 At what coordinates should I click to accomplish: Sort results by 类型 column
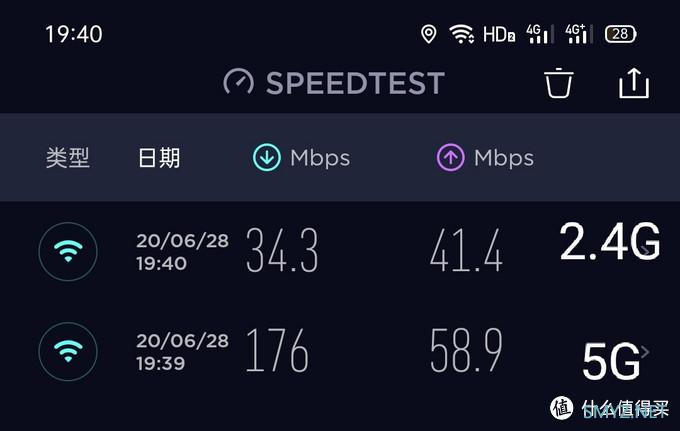click(x=68, y=157)
